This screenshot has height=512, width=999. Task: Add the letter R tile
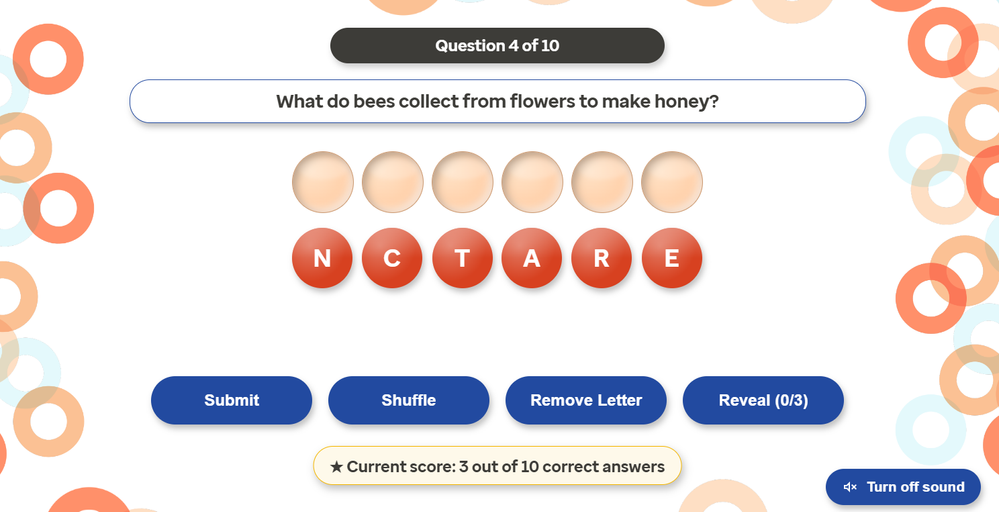[602, 259]
